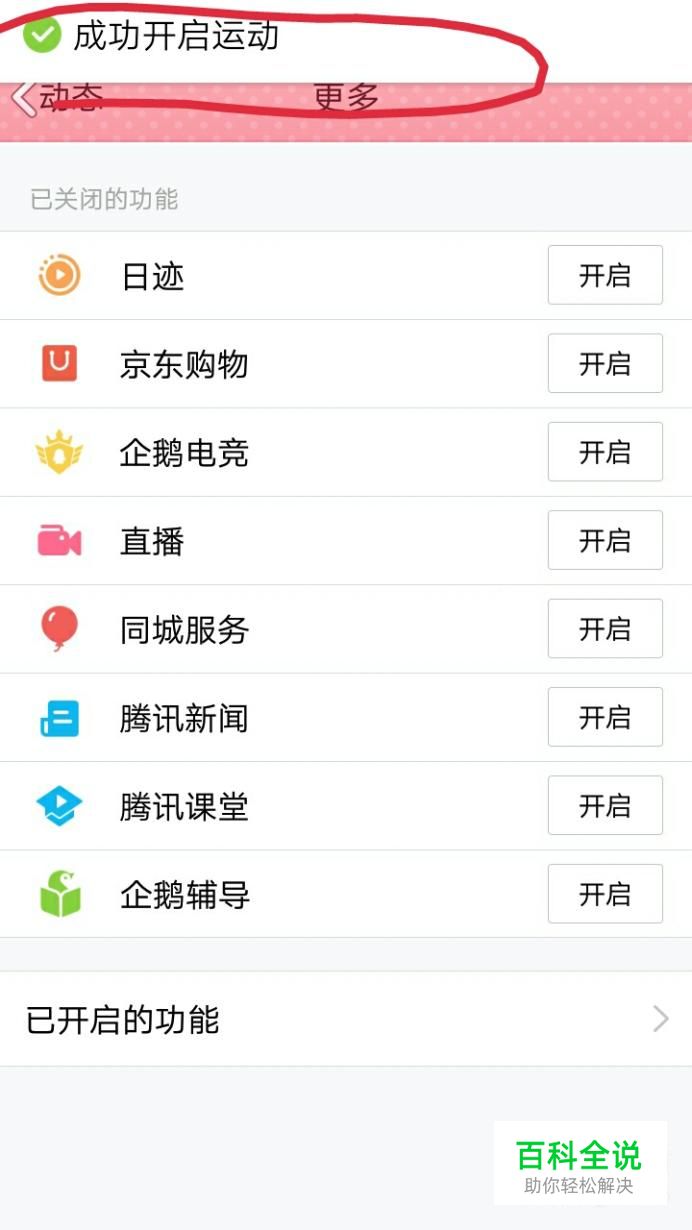
Task: Enable the 直播 feature
Action: coord(605,540)
